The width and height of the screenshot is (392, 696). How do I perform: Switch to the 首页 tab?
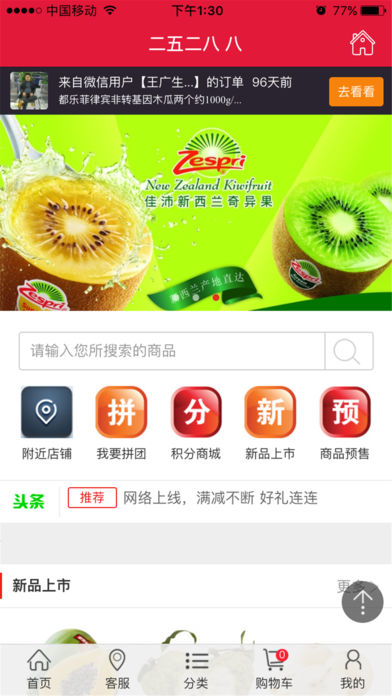click(39, 669)
